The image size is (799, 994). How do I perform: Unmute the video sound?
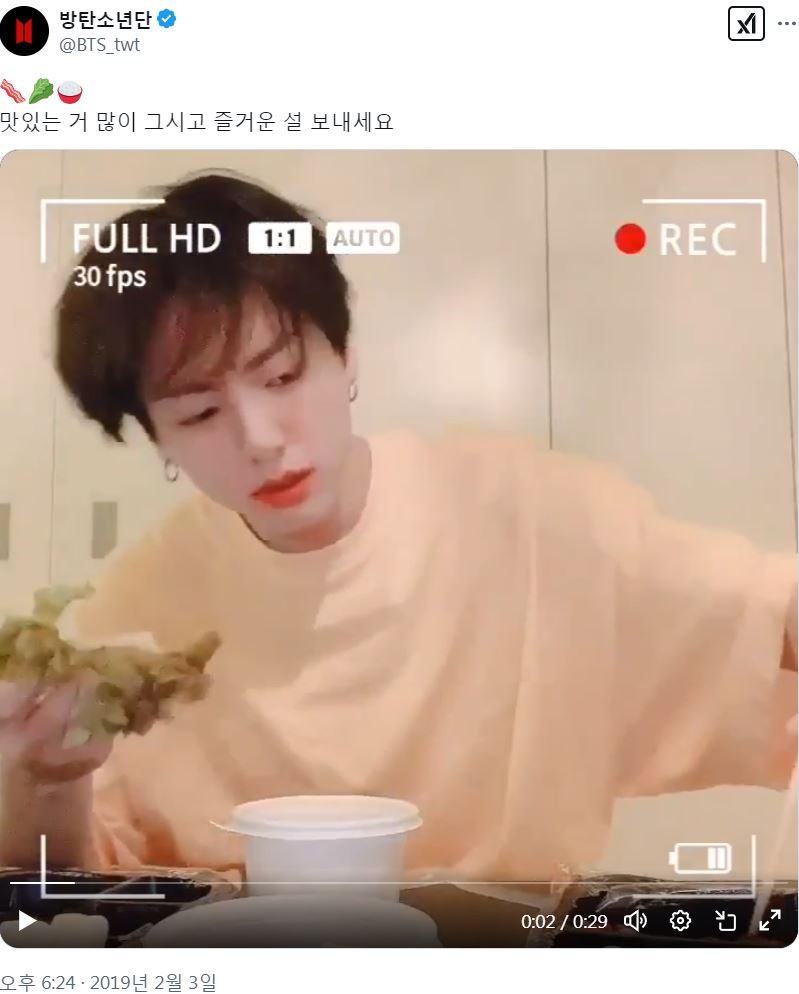(635, 921)
